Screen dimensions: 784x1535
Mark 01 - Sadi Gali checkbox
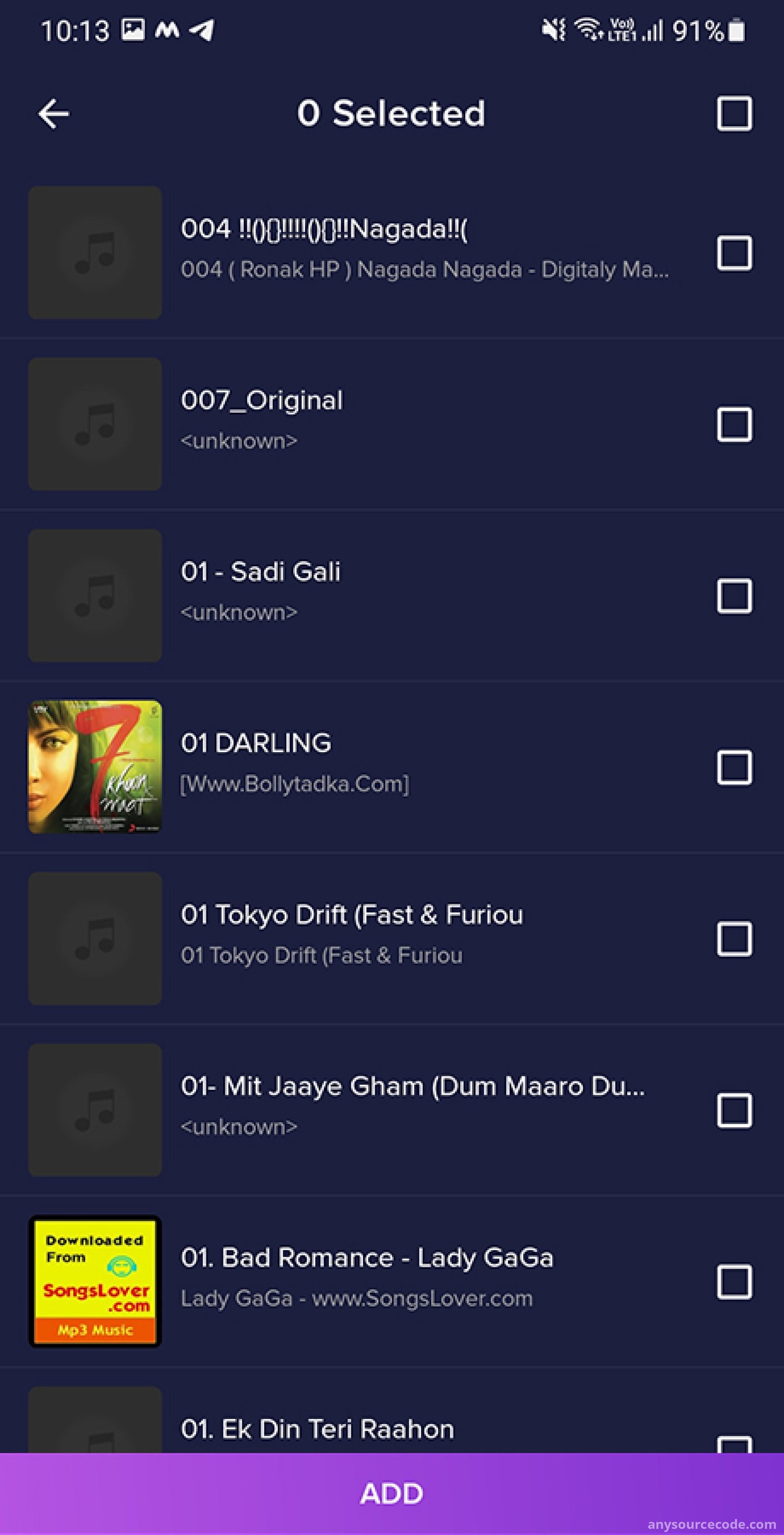coord(734,596)
